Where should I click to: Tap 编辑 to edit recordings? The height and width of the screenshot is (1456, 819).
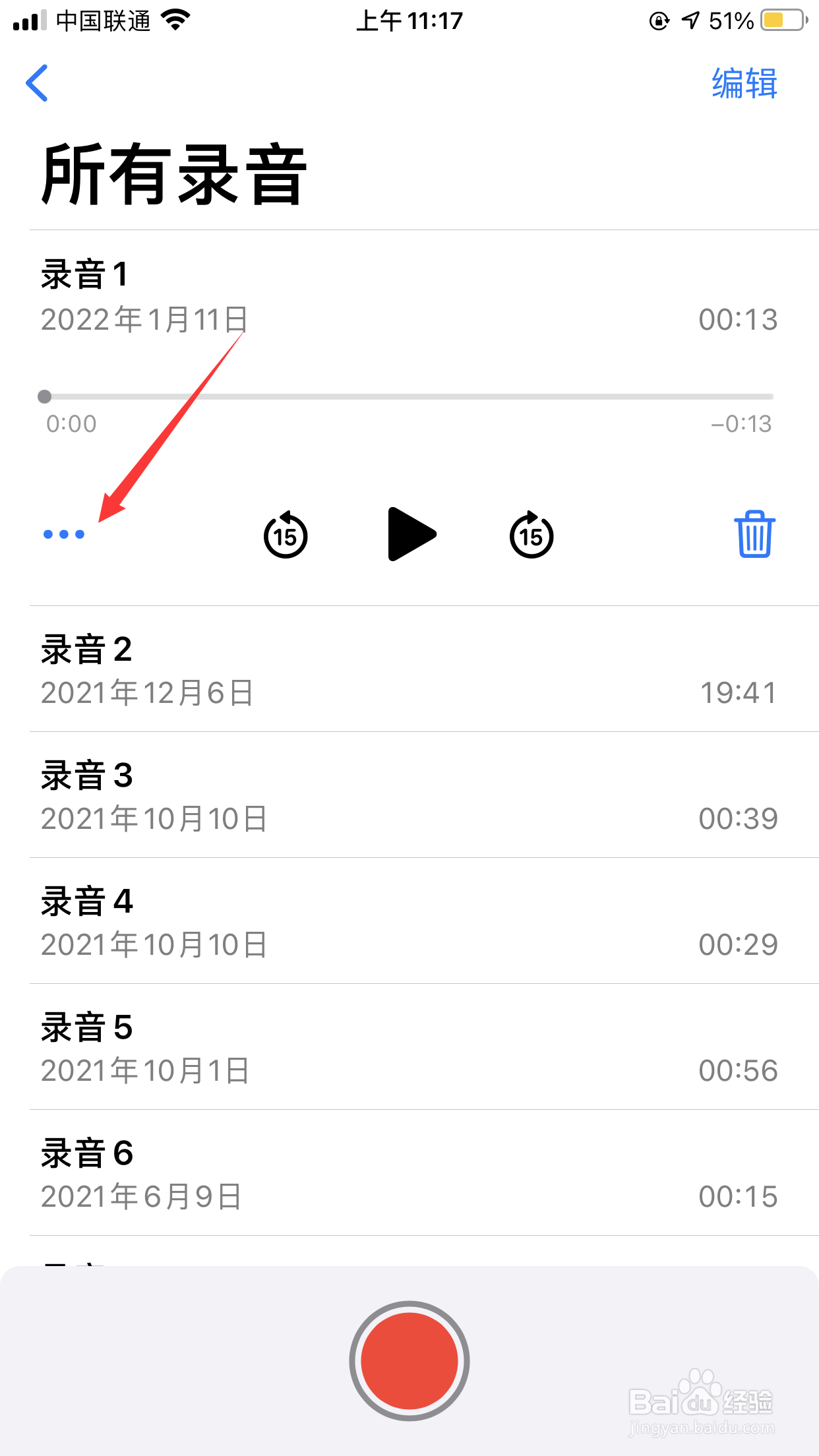point(744,84)
